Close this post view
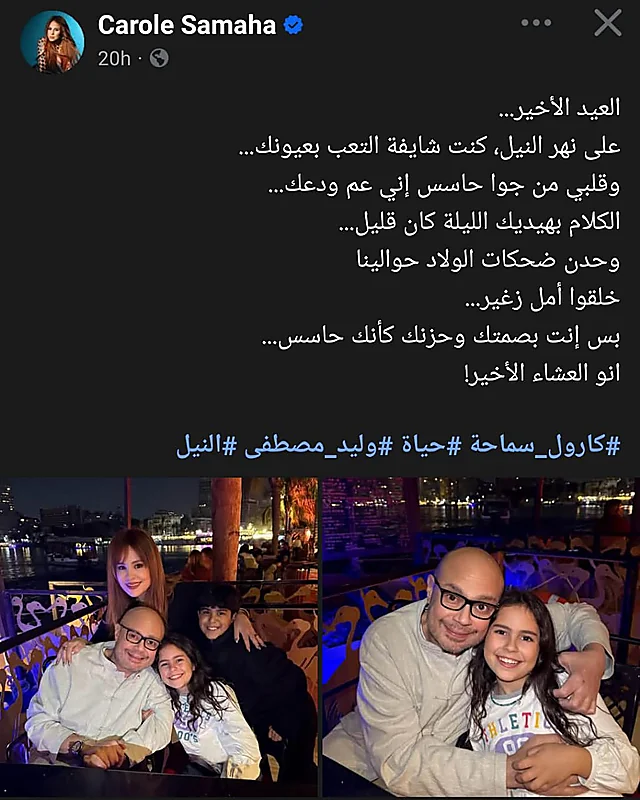This screenshot has width=640, height=800. coord(607,23)
